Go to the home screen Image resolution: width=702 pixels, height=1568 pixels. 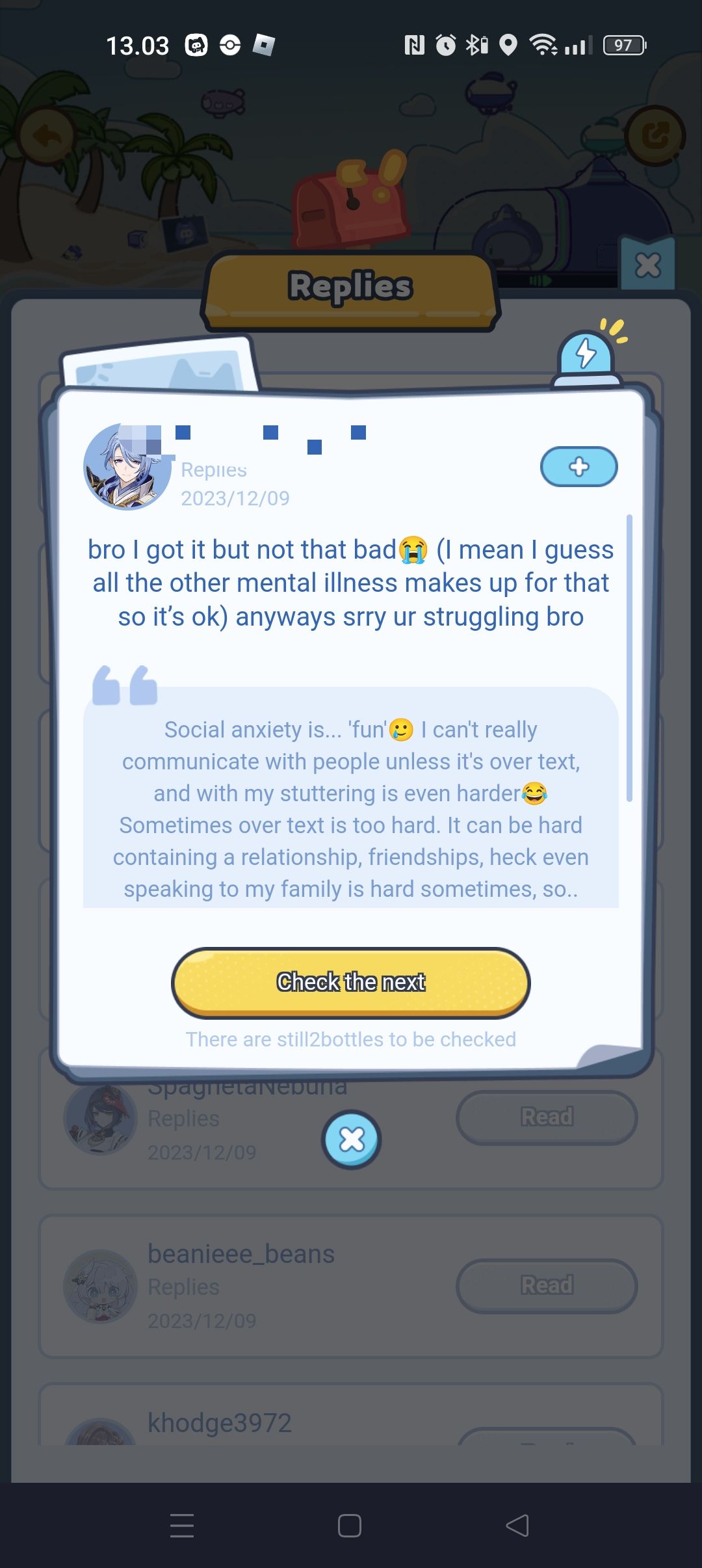tap(350, 1525)
